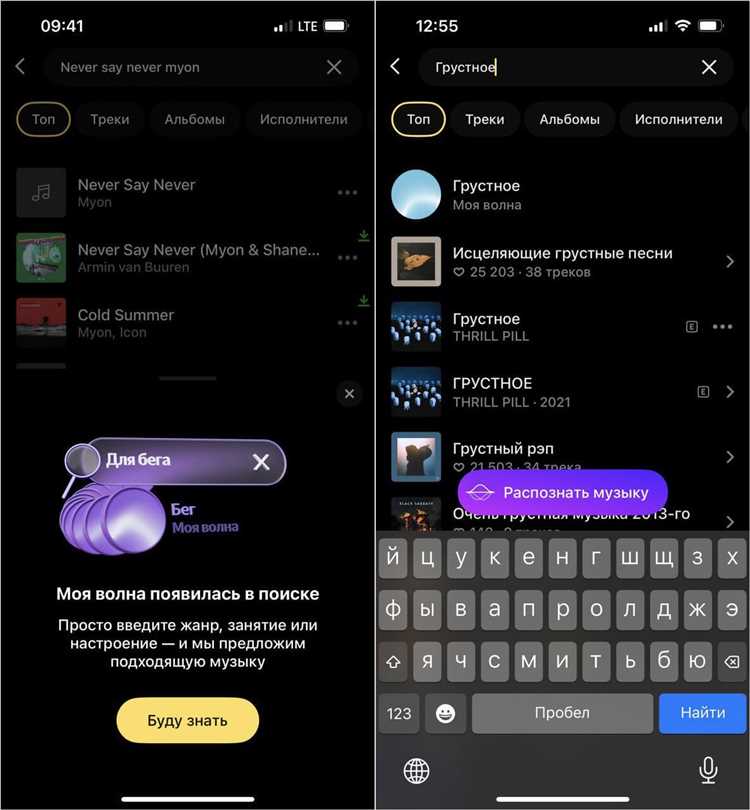
Task: Clear the Грустное search text
Action: [709, 67]
